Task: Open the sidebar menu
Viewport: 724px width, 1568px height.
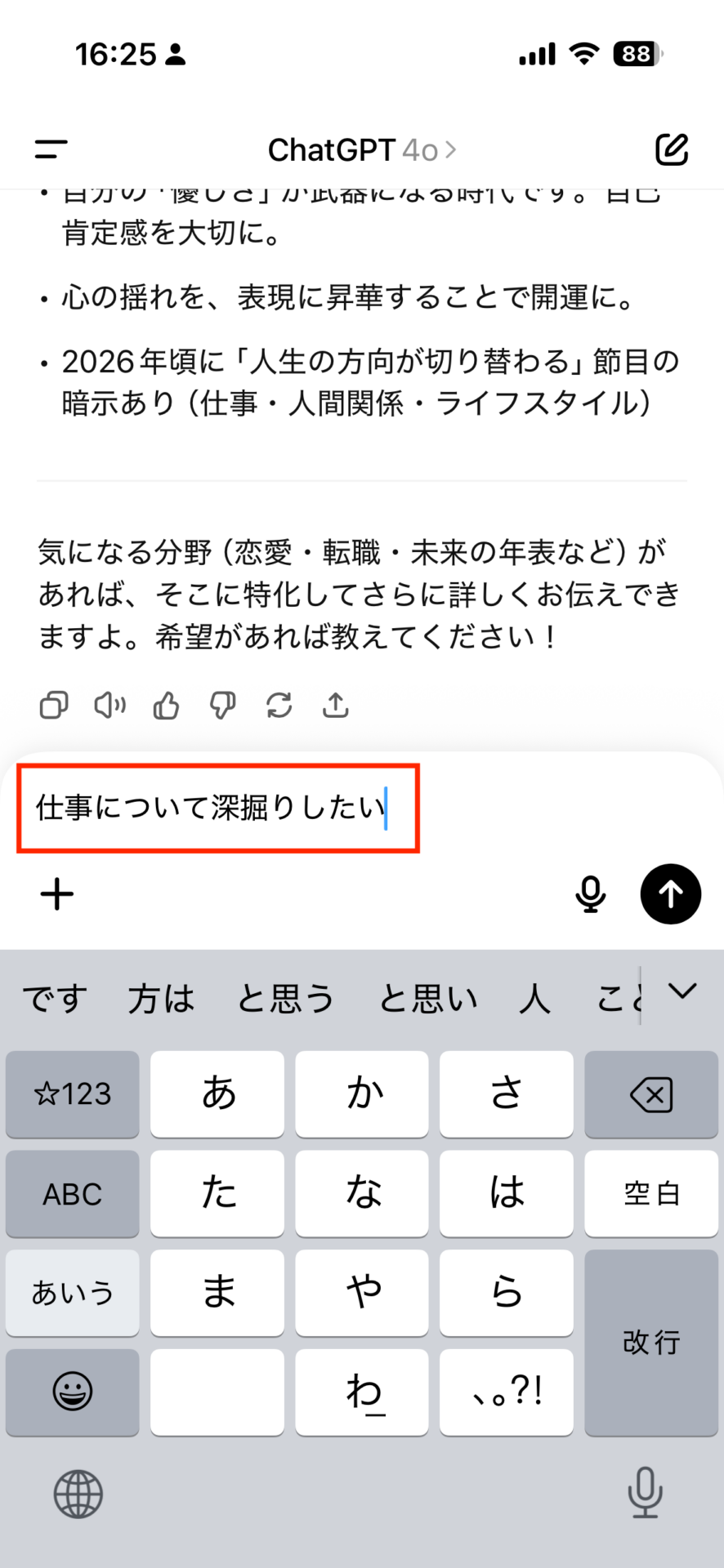Action: pyautogui.click(x=51, y=149)
